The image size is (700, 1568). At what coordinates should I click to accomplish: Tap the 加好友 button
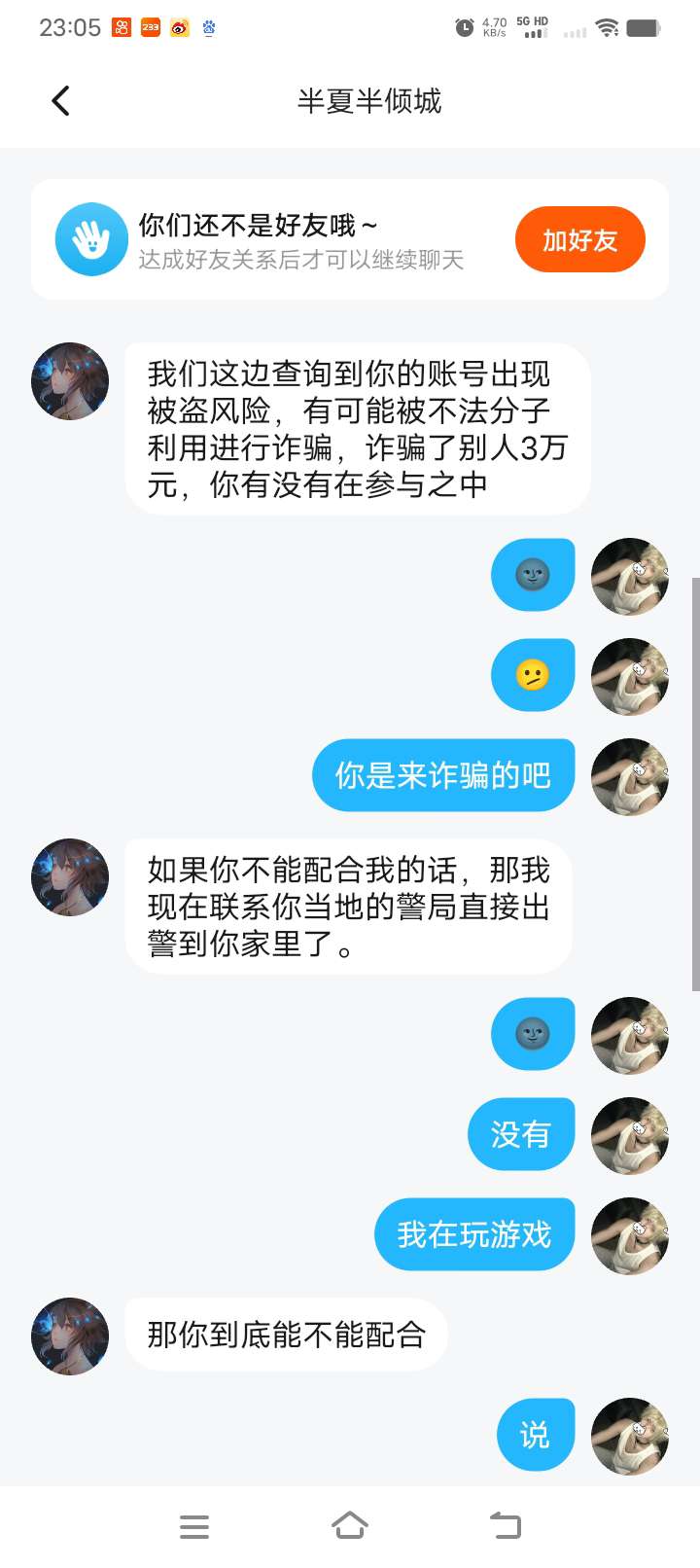[x=579, y=240]
